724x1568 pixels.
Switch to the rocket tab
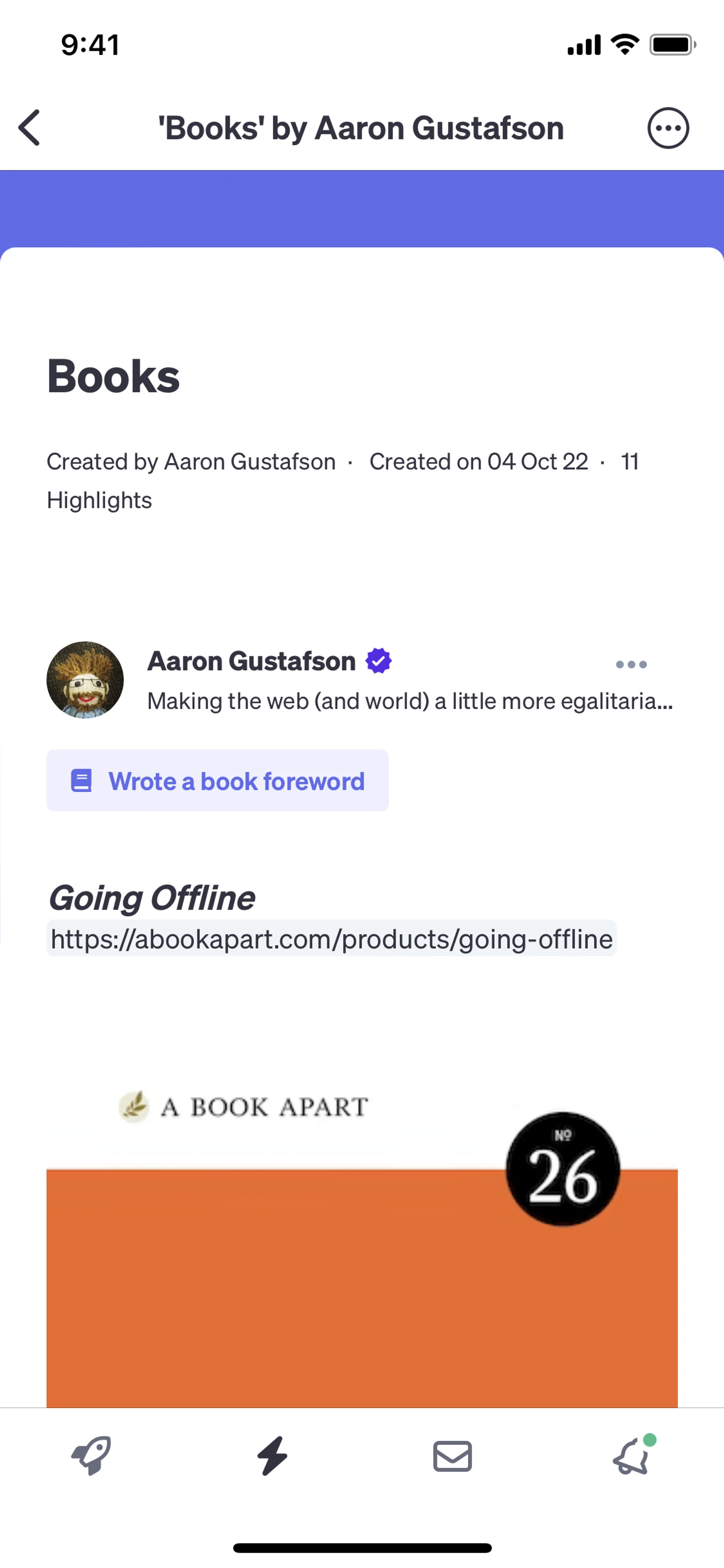[x=91, y=1456]
